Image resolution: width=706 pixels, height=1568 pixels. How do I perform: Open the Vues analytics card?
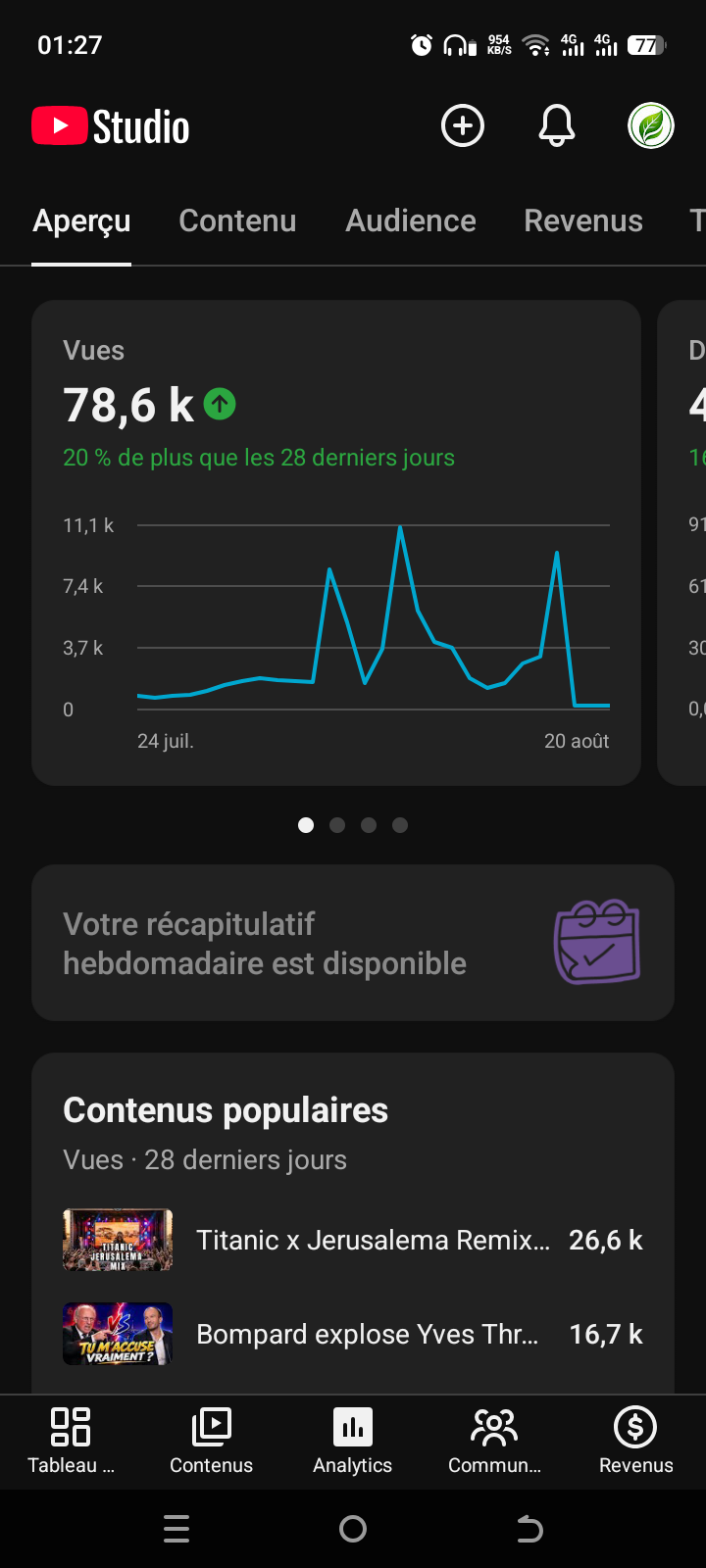(336, 542)
